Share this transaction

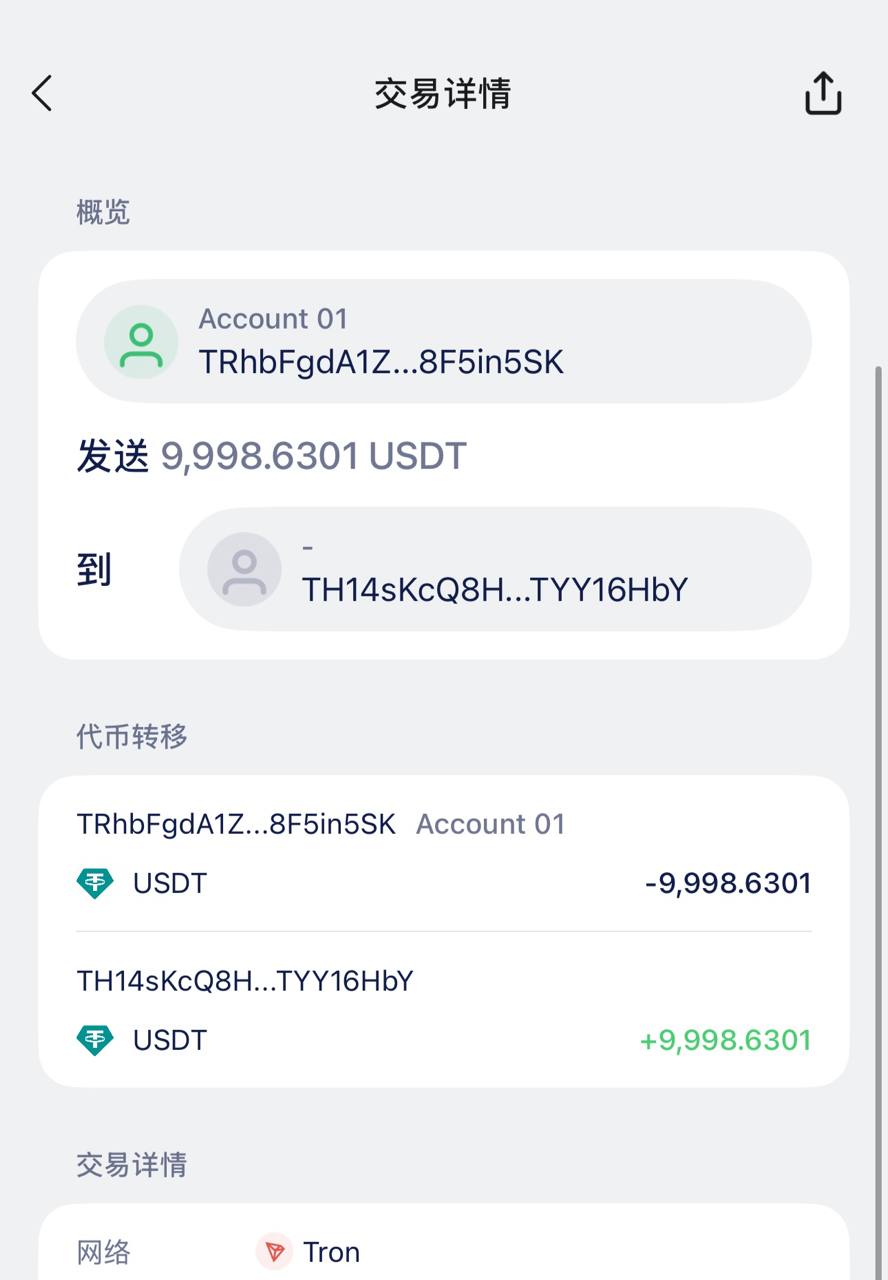tap(823, 94)
